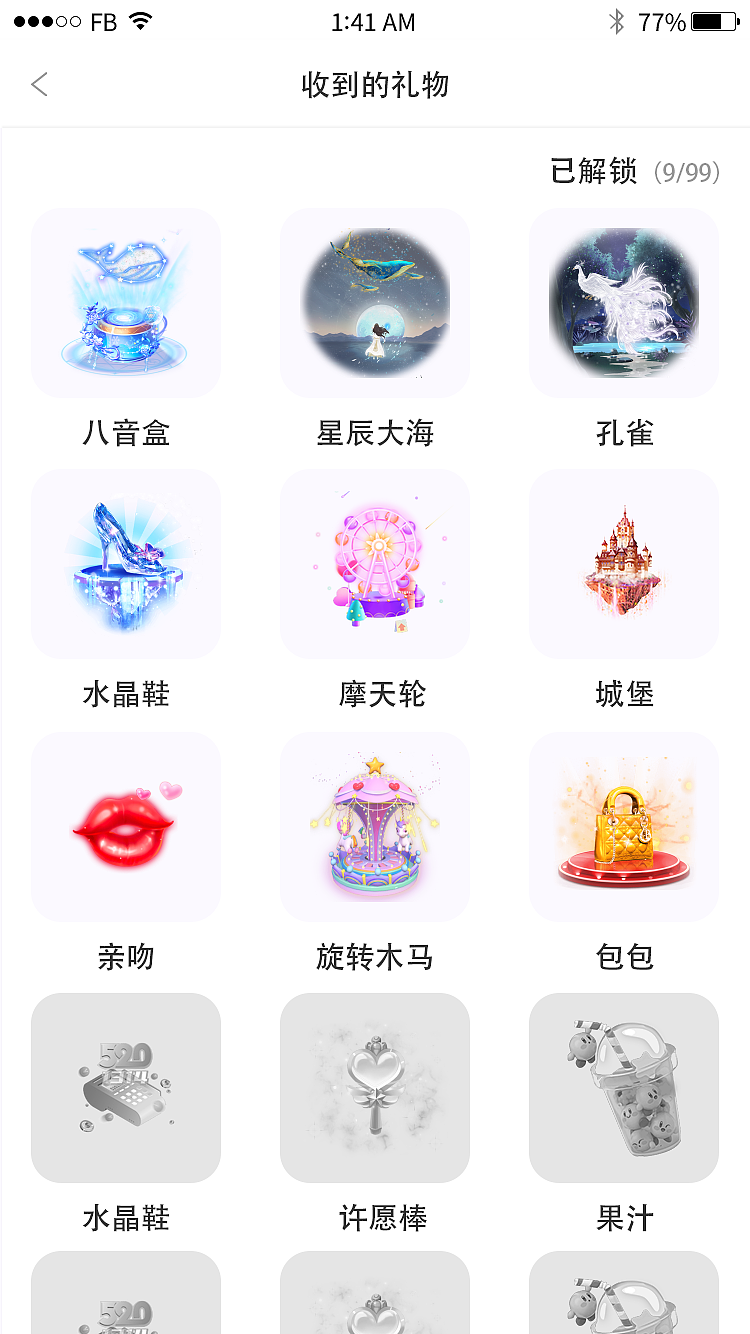Select the locked 果汁 juice gift
The width and height of the screenshot is (750, 1334).
coord(623,1088)
